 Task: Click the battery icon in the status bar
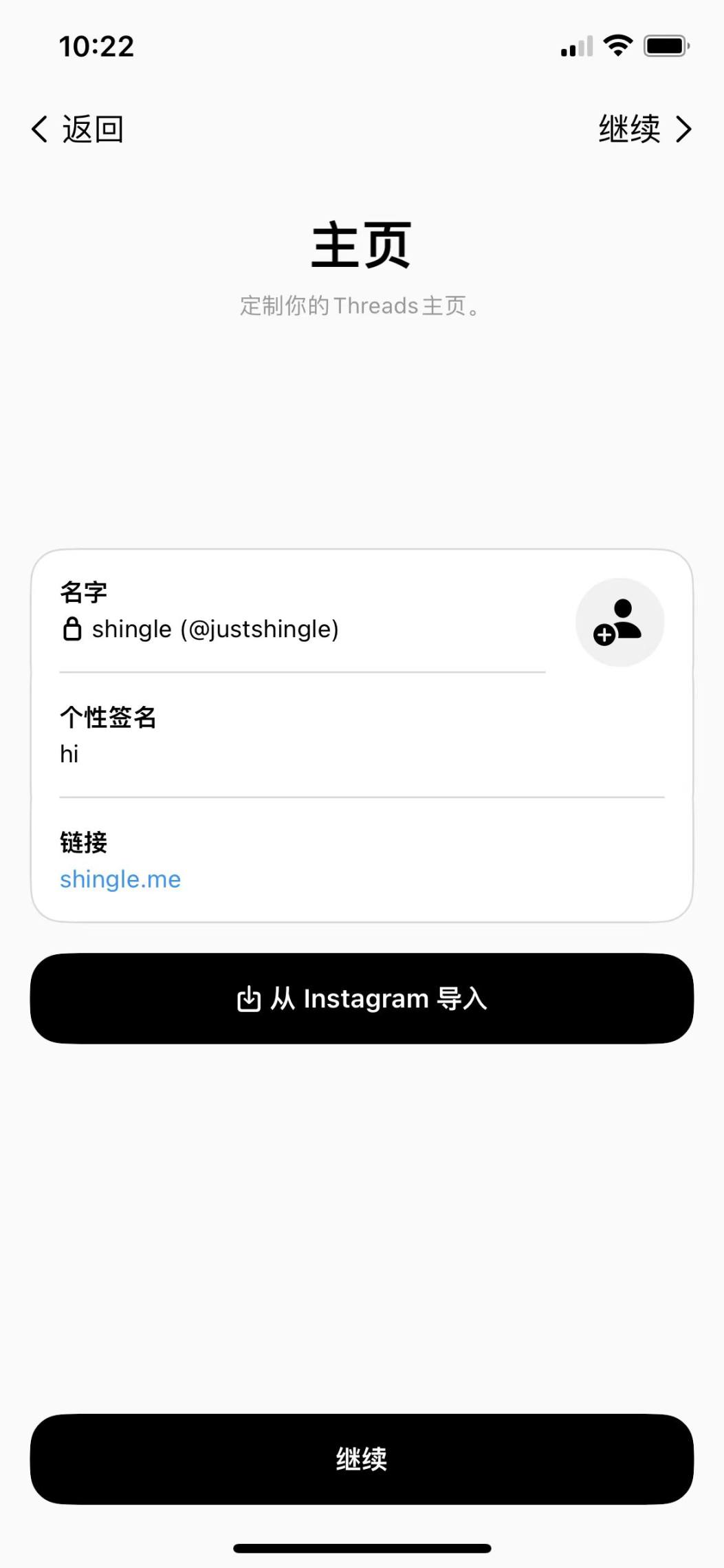click(665, 45)
